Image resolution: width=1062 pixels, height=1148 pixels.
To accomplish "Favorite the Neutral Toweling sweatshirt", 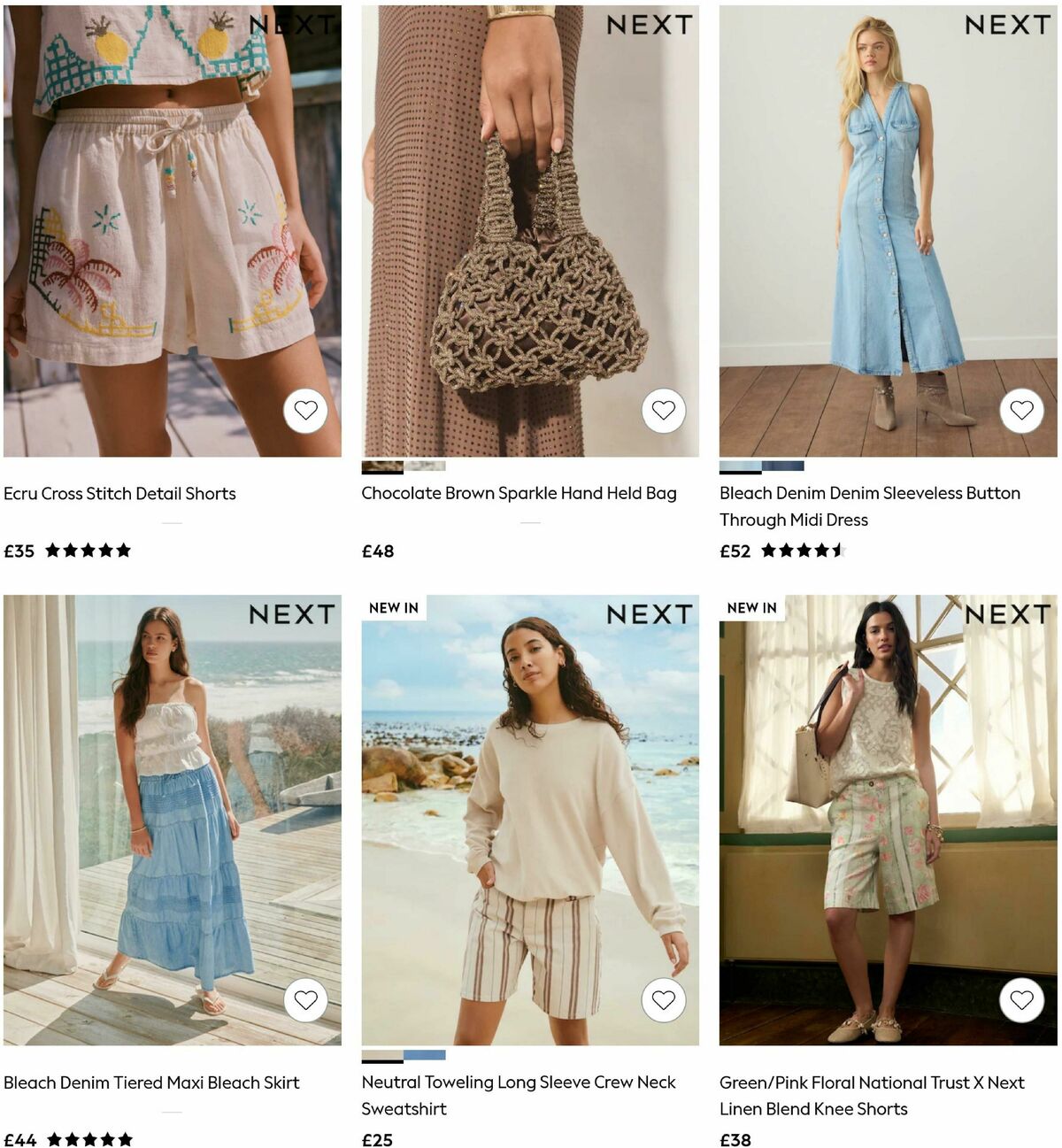I will pyautogui.click(x=663, y=999).
